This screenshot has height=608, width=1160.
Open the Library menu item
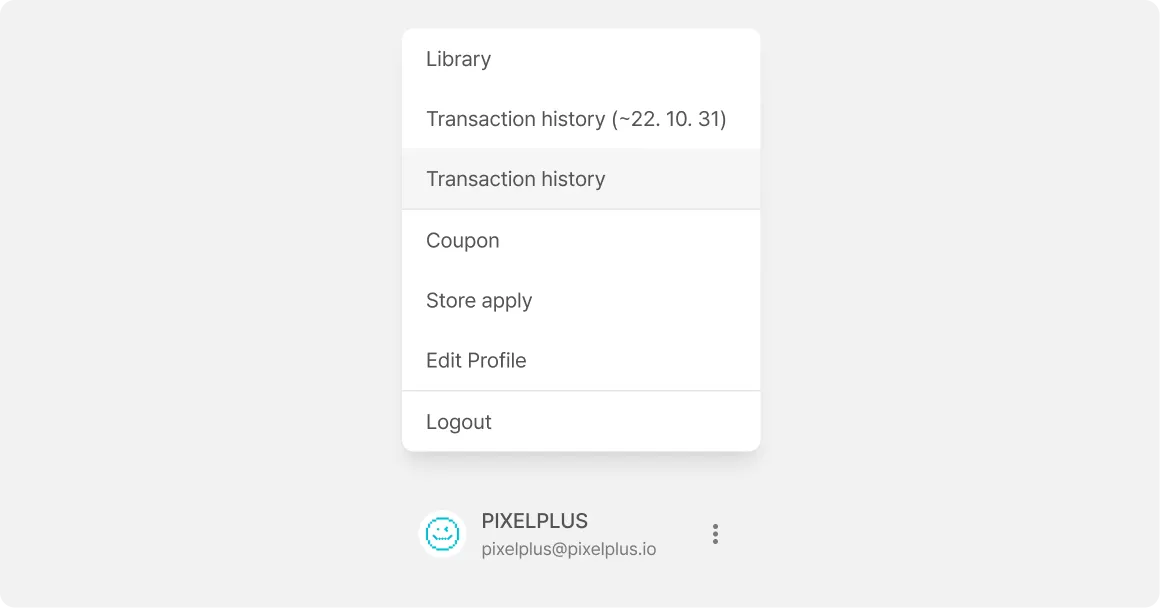pos(459,59)
